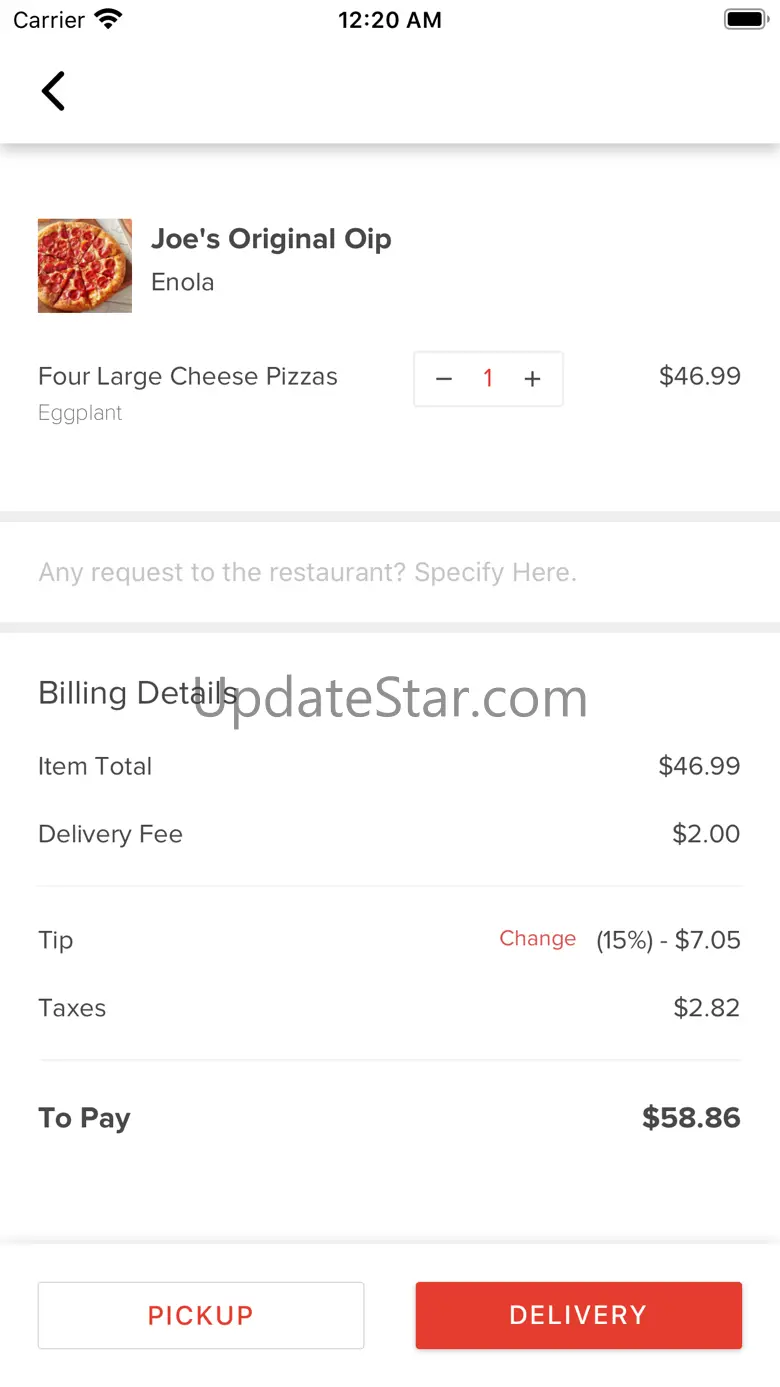
Task: Tap the restaurant request field
Action: pyautogui.click(x=390, y=573)
